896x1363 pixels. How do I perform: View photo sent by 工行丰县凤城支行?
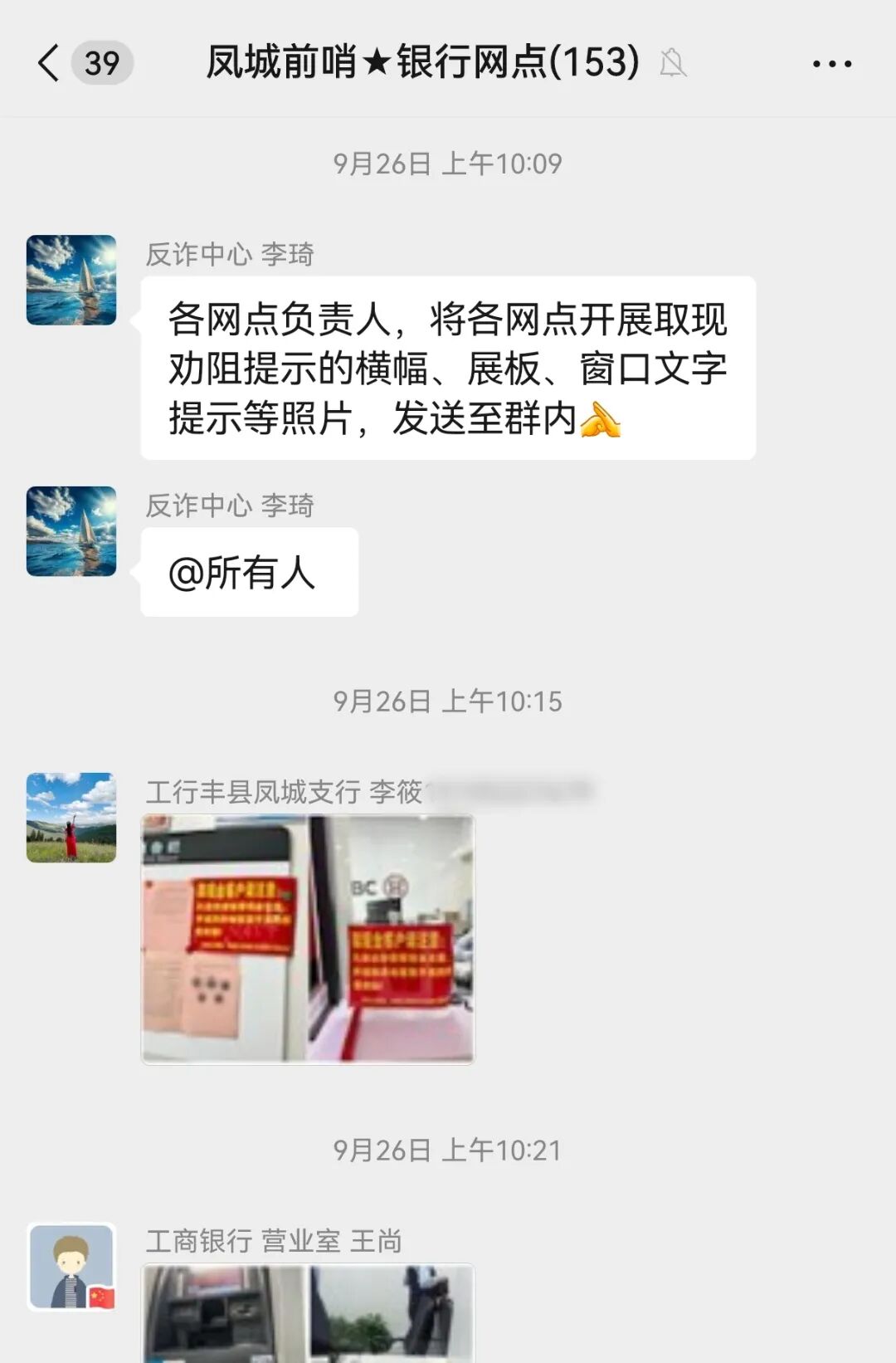[308, 939]
